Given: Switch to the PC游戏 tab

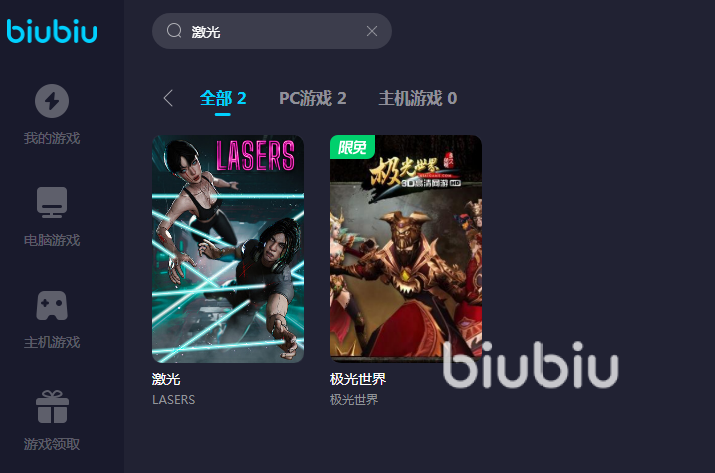Looking at the screenshot, I should pyautogui.click(x=312, y=98).
